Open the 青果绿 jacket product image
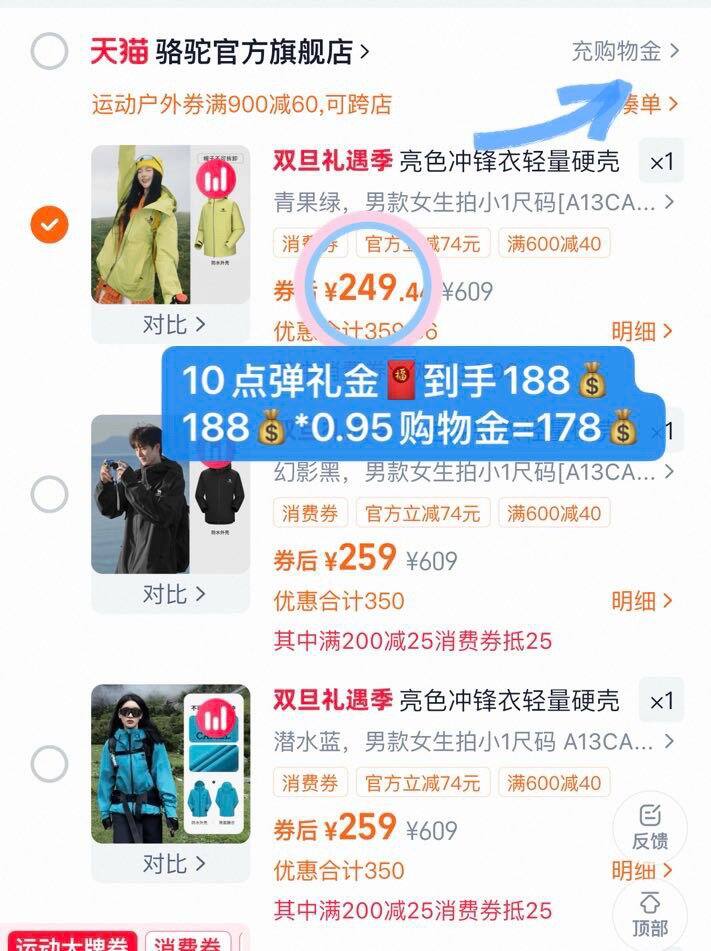The image size is (711, 951). (x=170, y=224)
